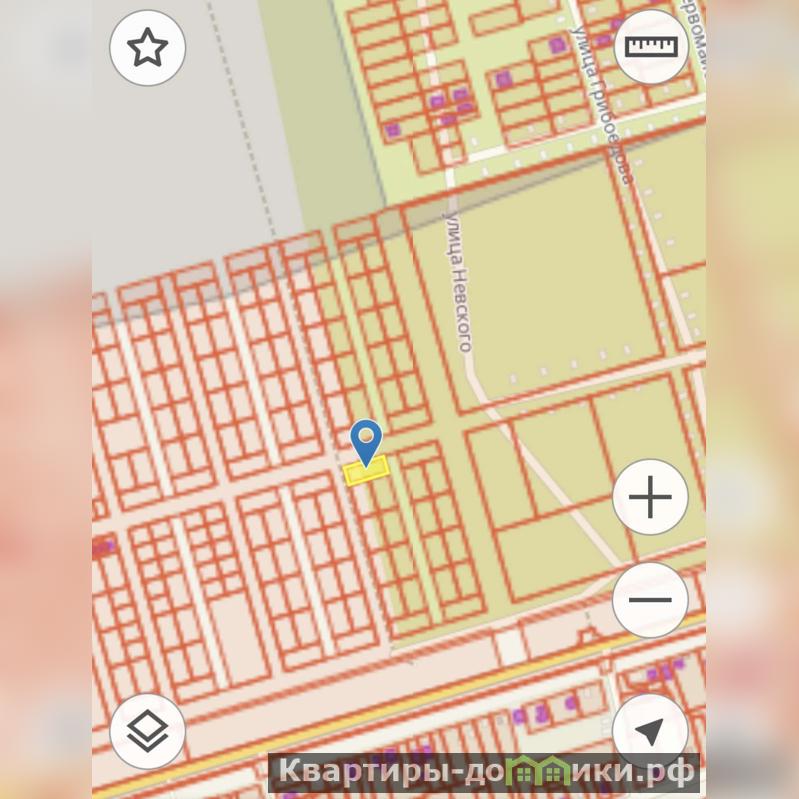
Task: Zoom in with the plus button
Action: click(650, 497)
